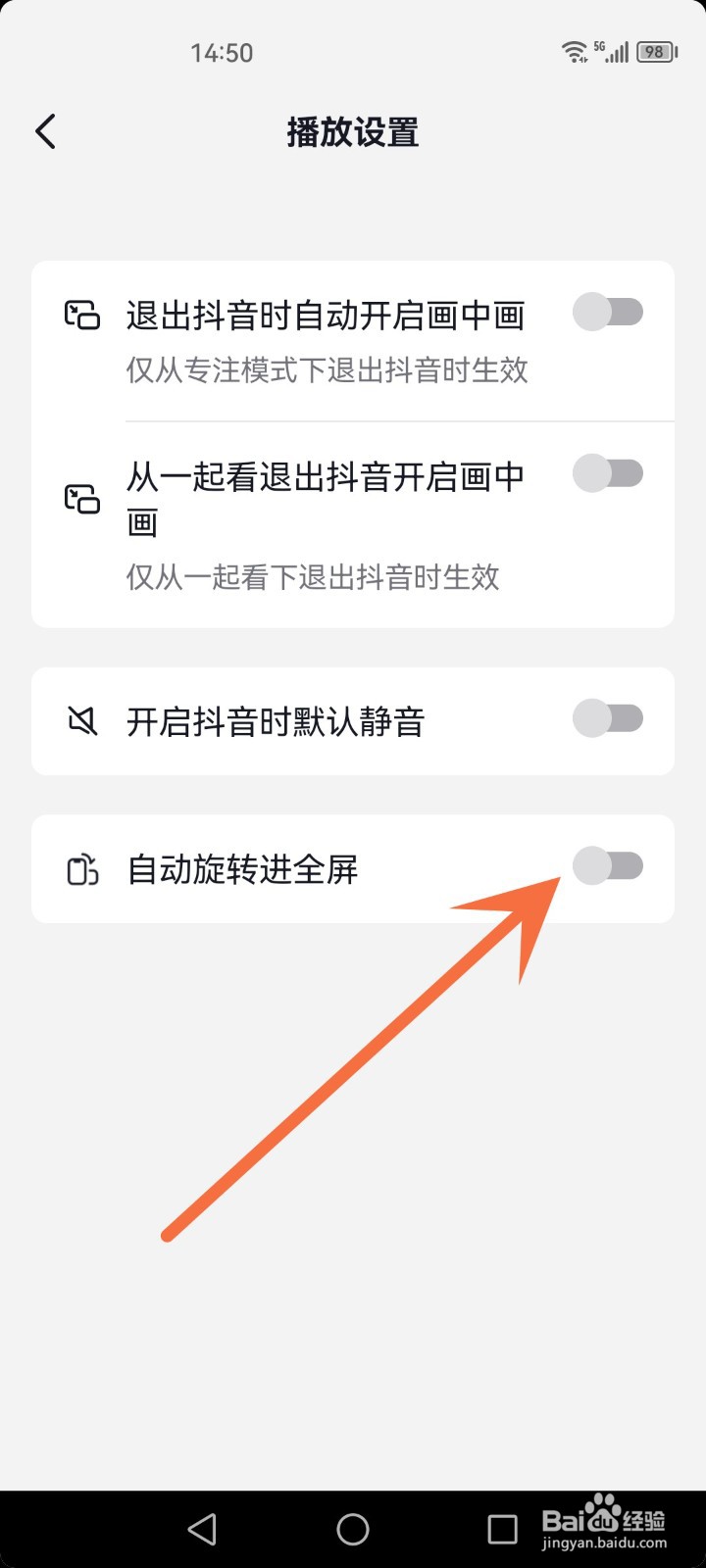Click the muted speaker icon beside 开启抖音时默认静音
706x1568 pixels.
click(82, 720)
